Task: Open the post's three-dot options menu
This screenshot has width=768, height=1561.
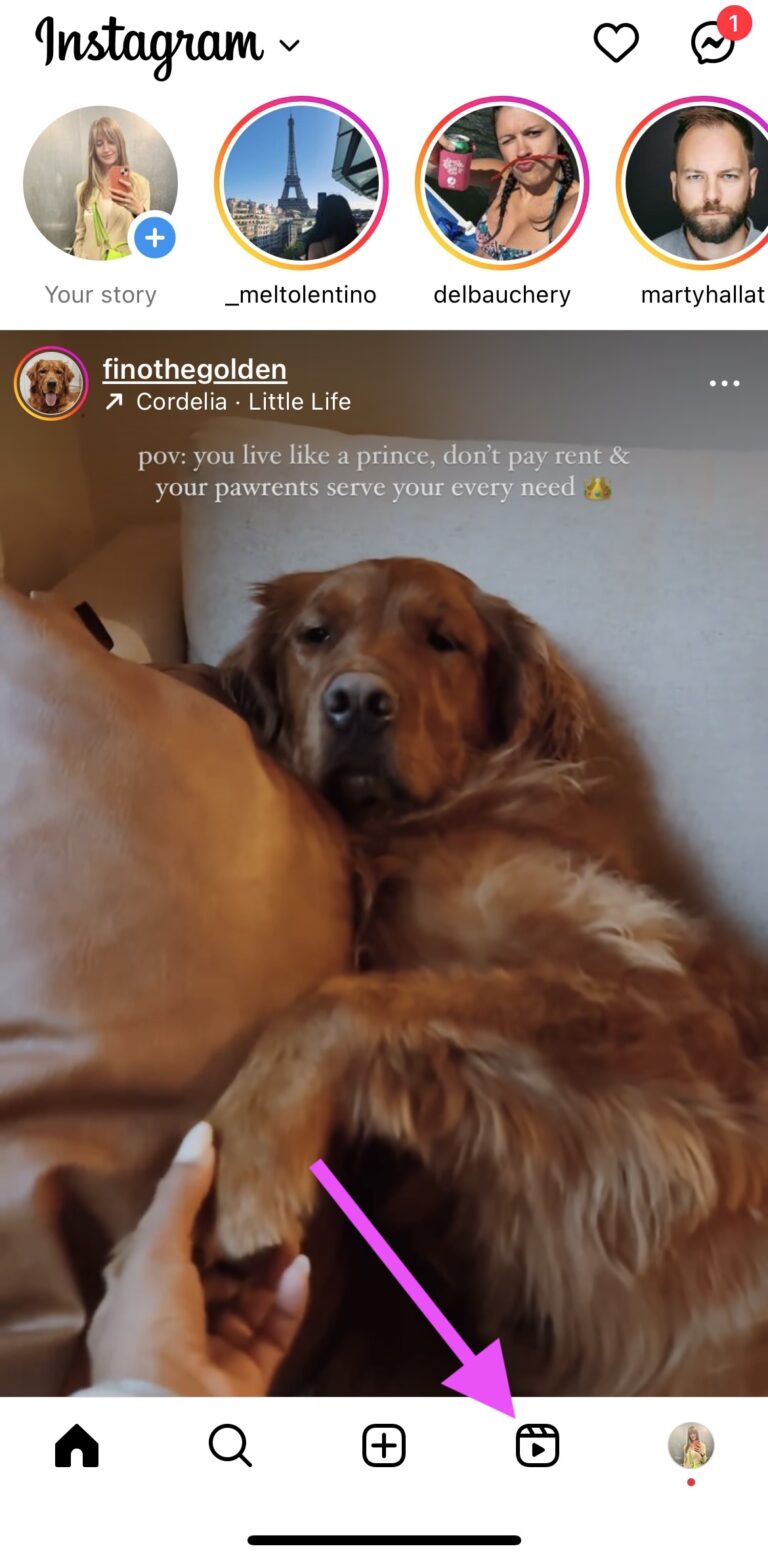Action: point(724,383)
